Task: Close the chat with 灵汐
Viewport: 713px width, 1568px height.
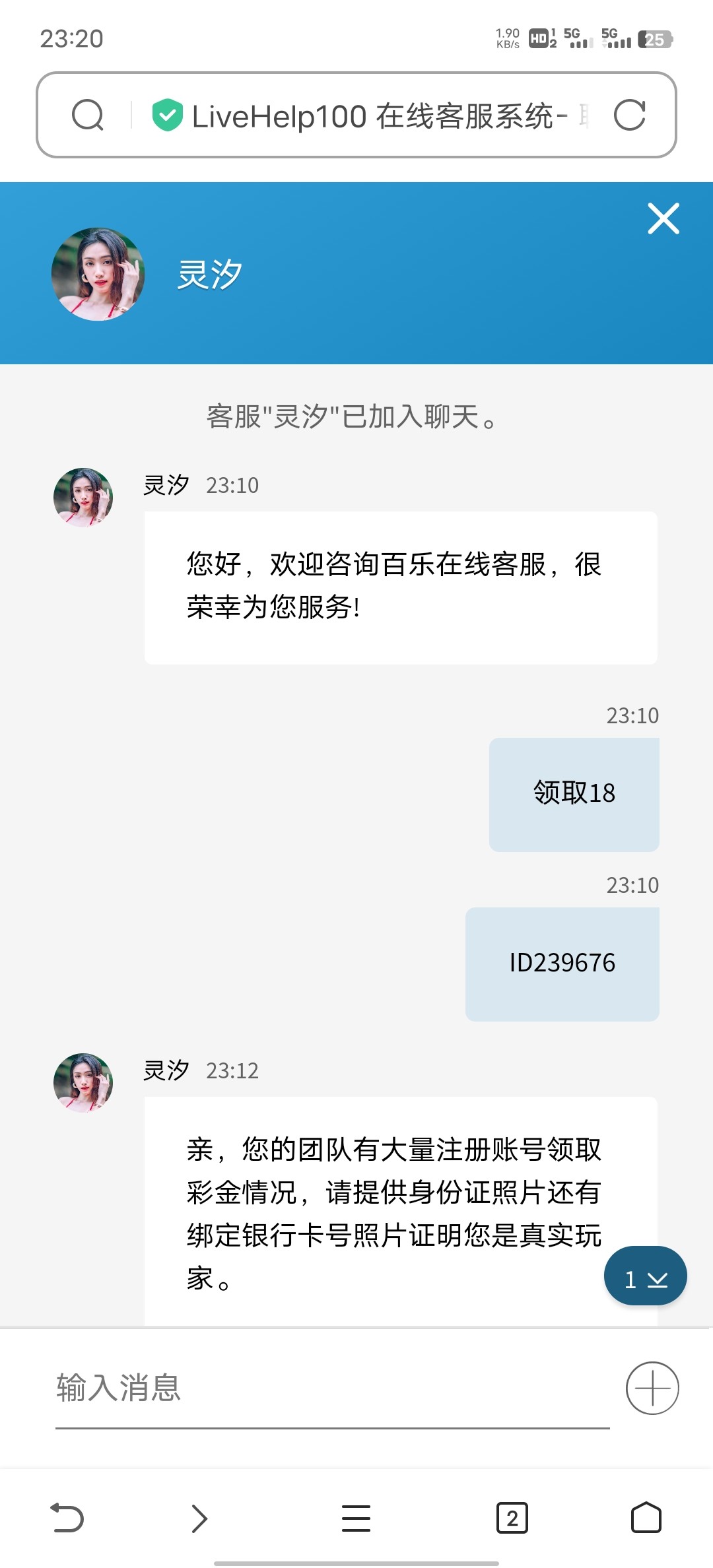Action: [663, 218]
